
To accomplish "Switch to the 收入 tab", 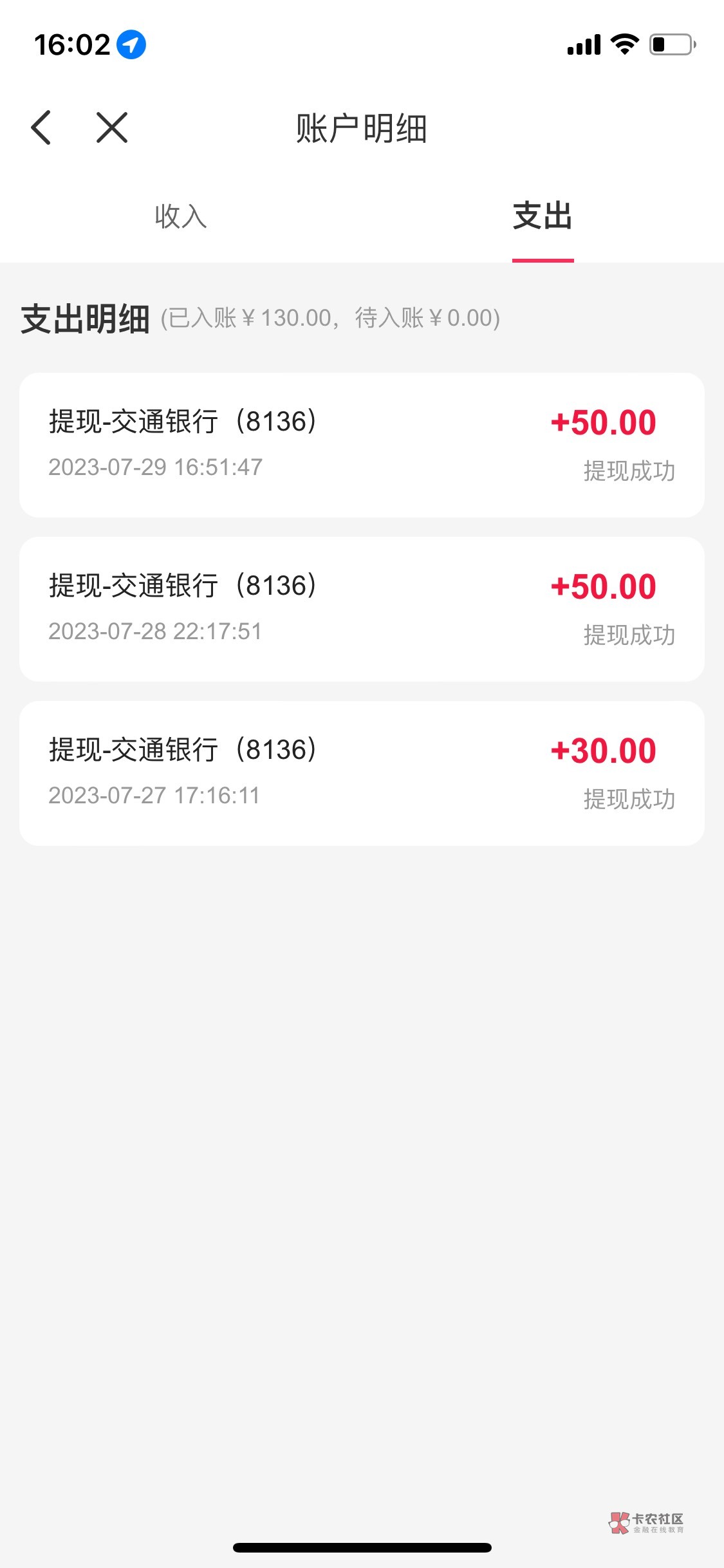I will (181, 216).
